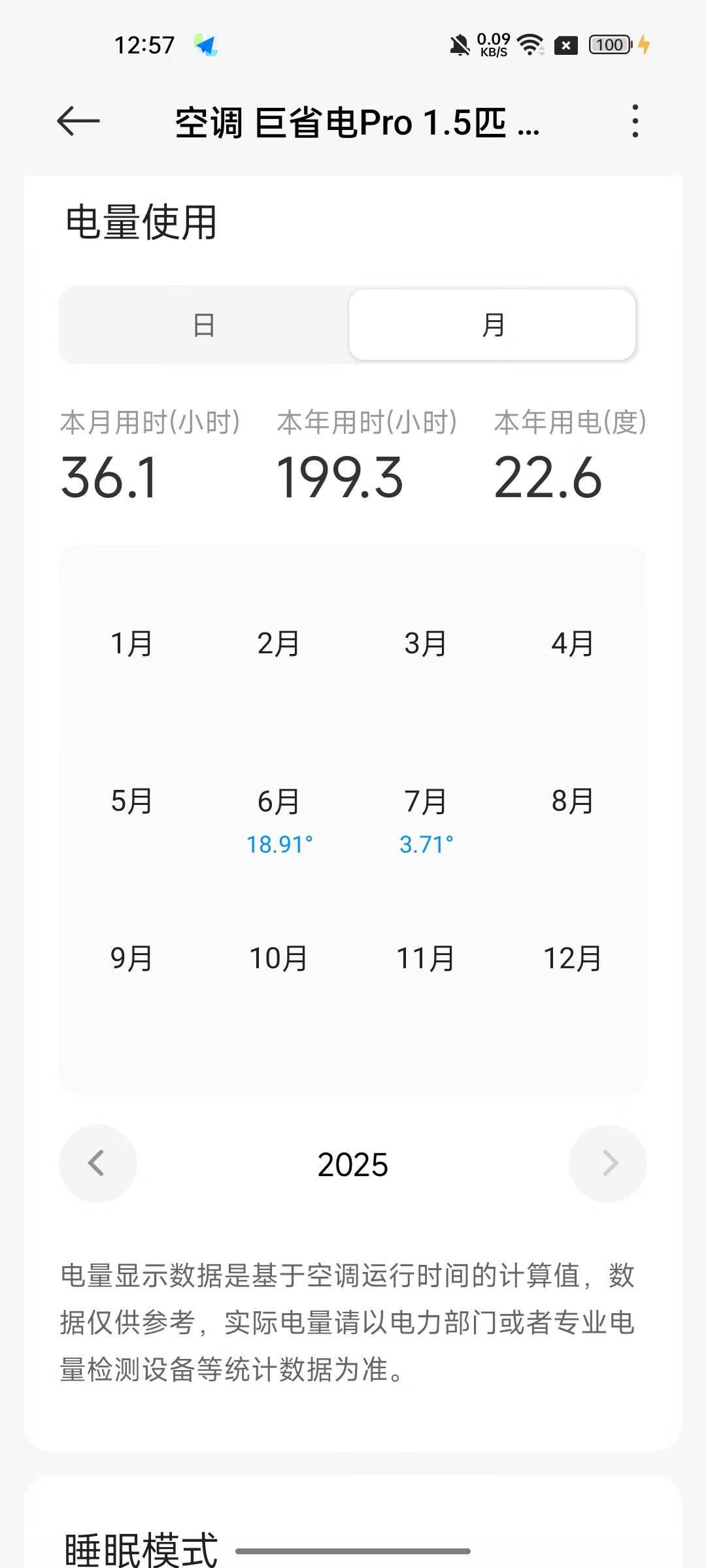This screenshot has width=706, height=1568.
Task: Go back using the top-left arrow
Action: pos(78,122)
